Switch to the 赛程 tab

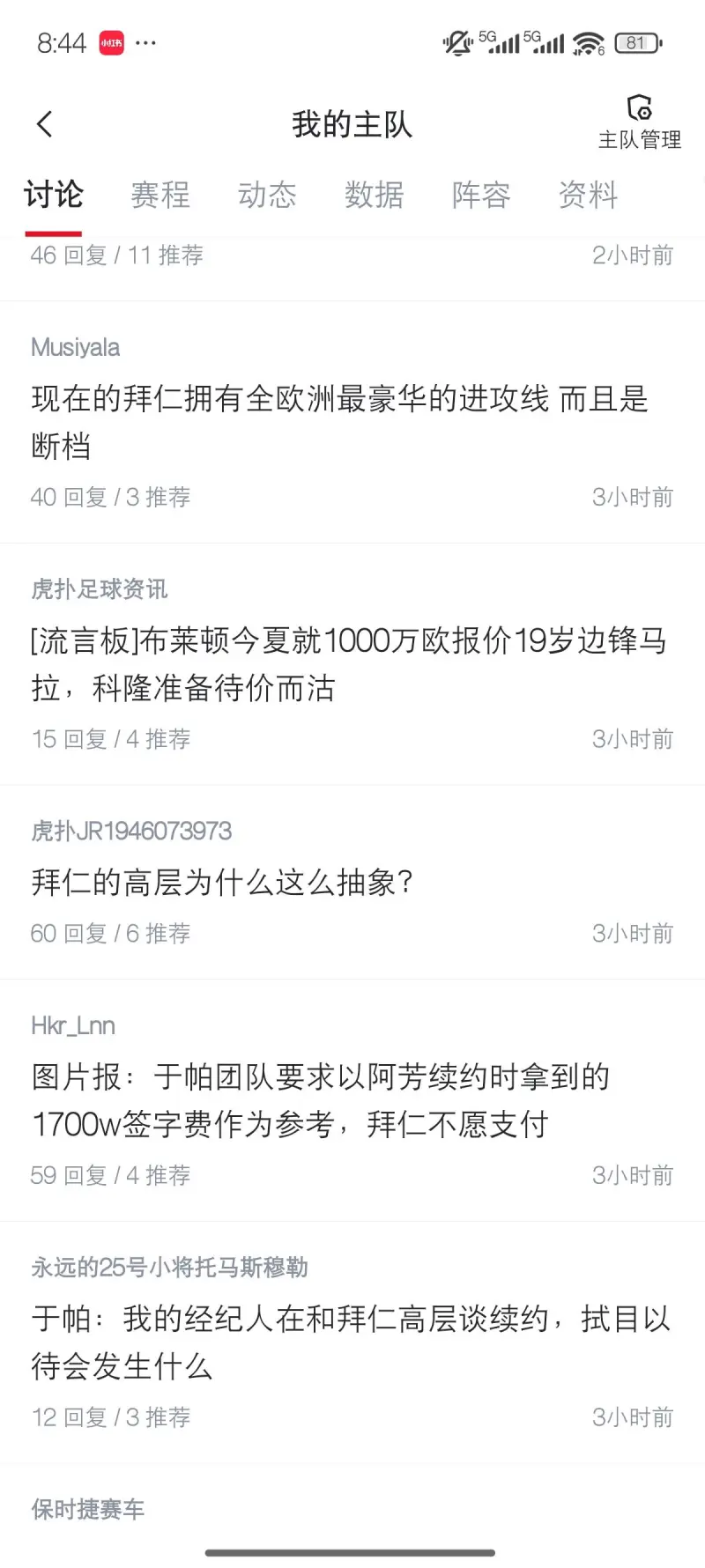[160, 195]
